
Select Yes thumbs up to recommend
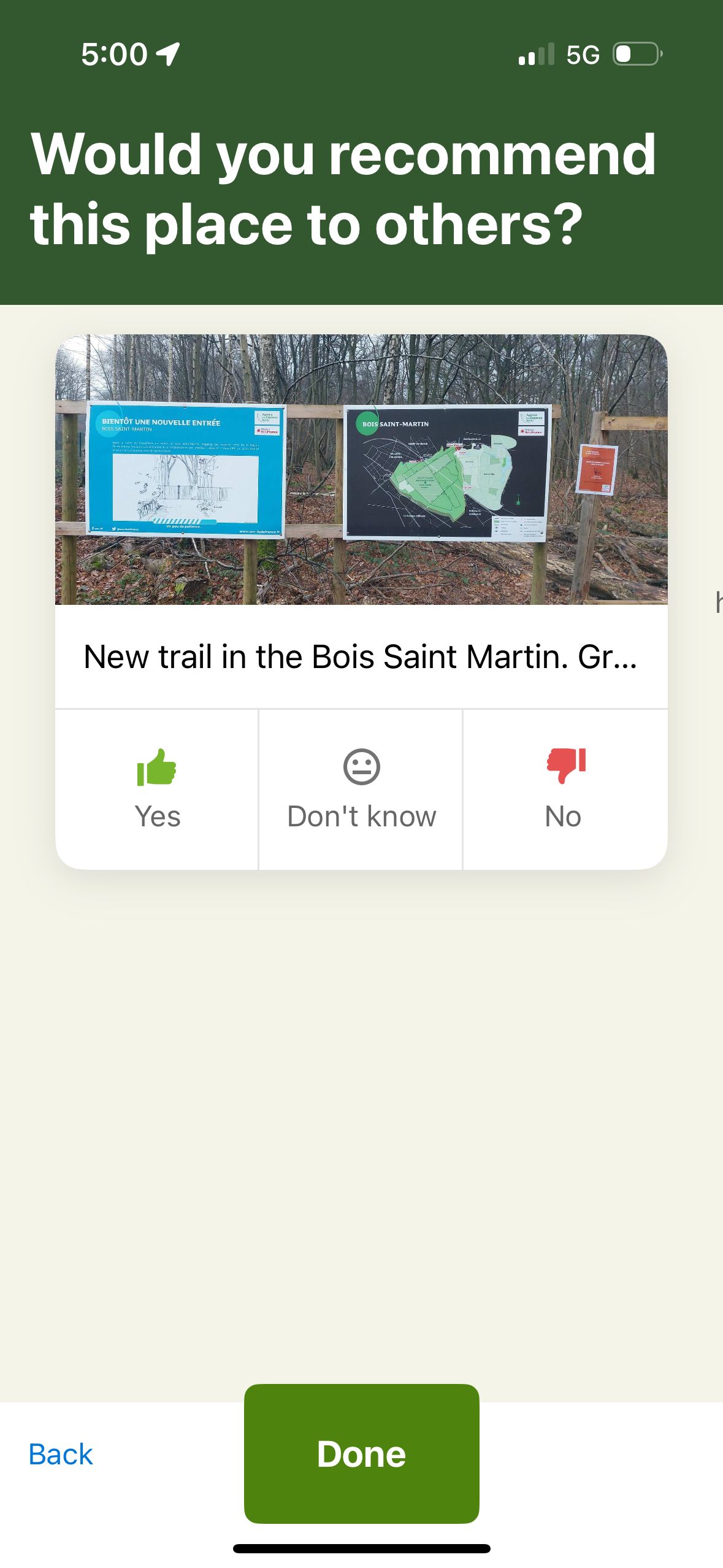coord(157,789)
